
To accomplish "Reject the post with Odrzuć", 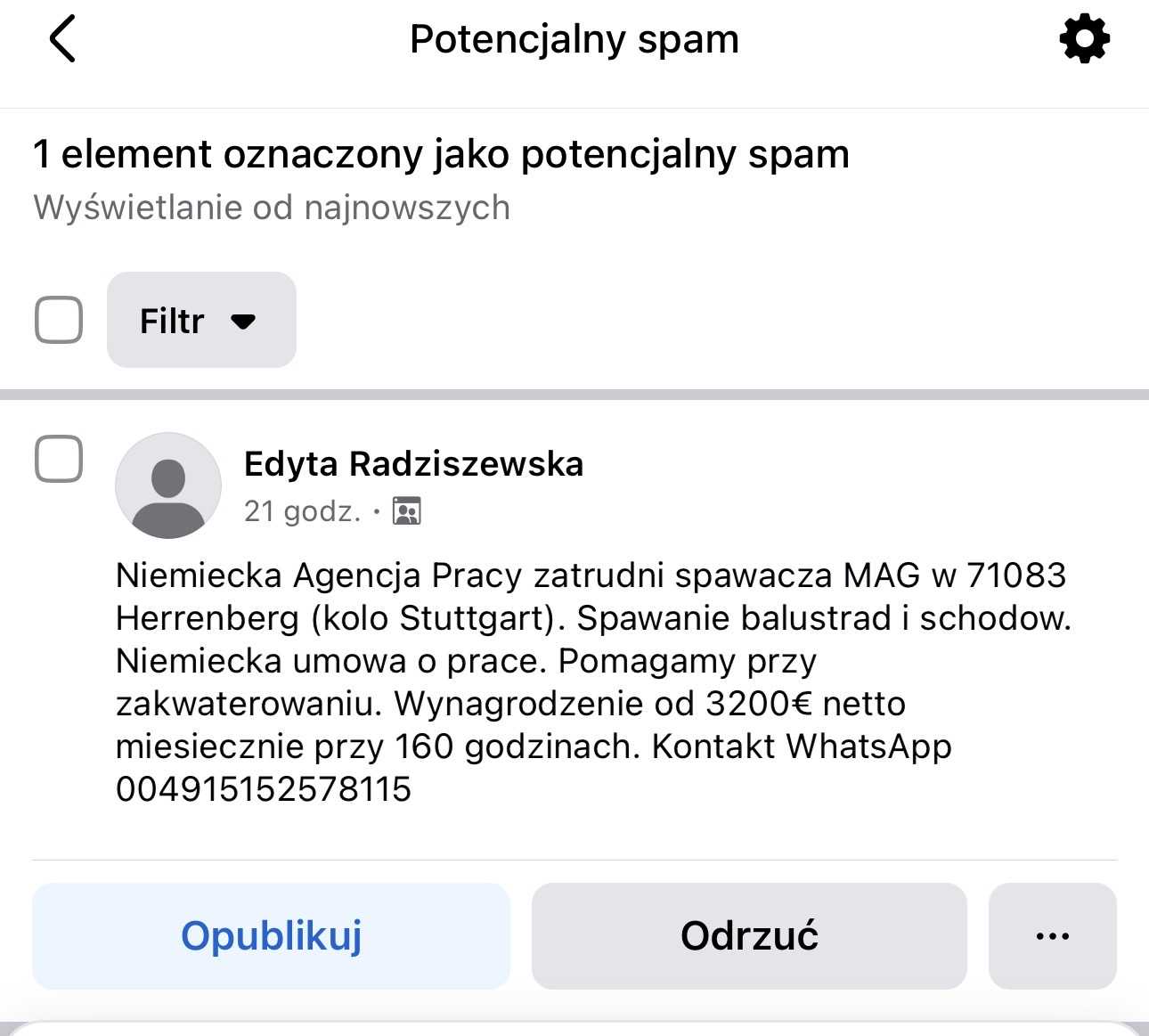I will 749,936.
